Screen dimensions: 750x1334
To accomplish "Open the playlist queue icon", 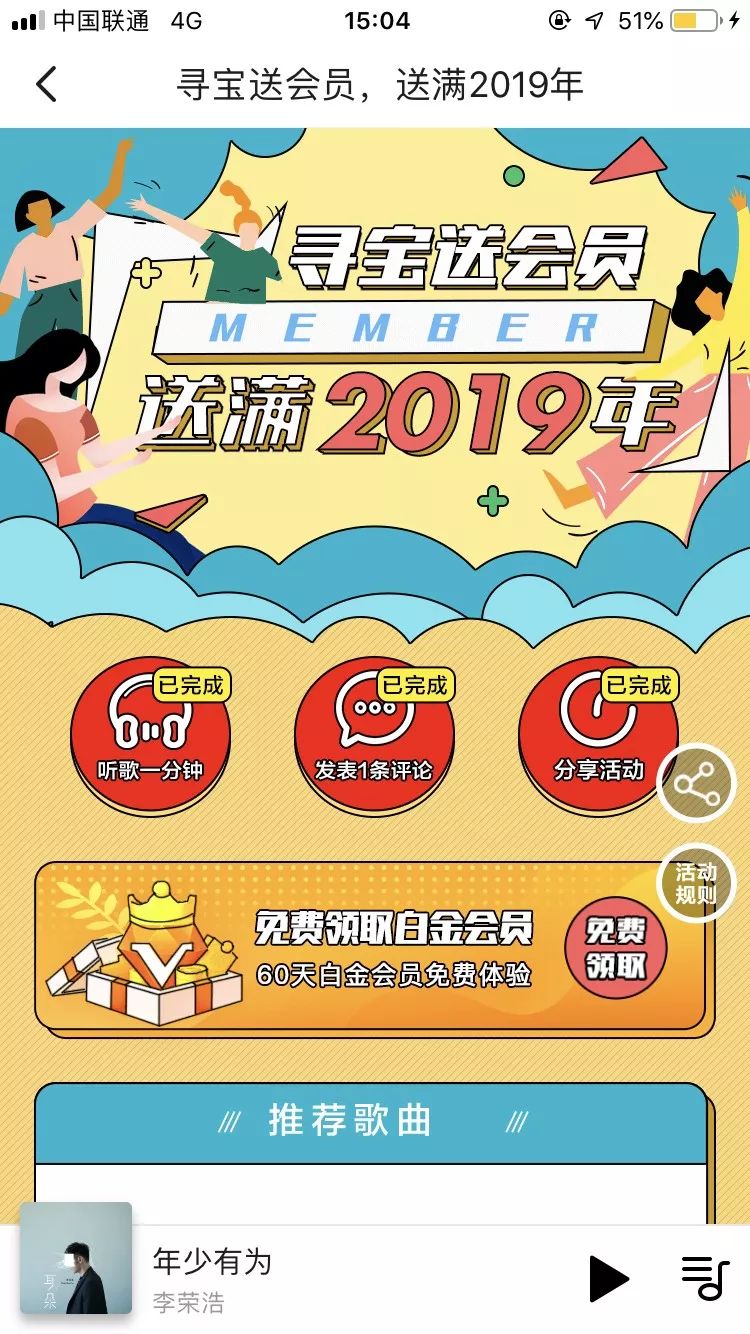I will click(705, 1277).
